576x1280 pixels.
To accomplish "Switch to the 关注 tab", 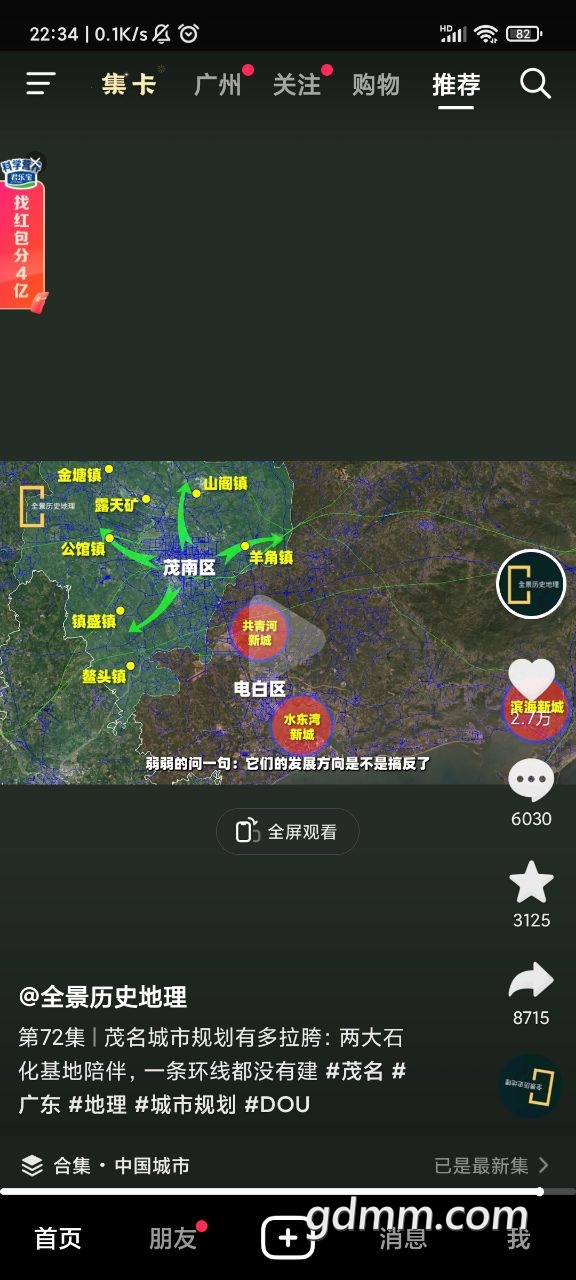I will click(x=297, y=85).
